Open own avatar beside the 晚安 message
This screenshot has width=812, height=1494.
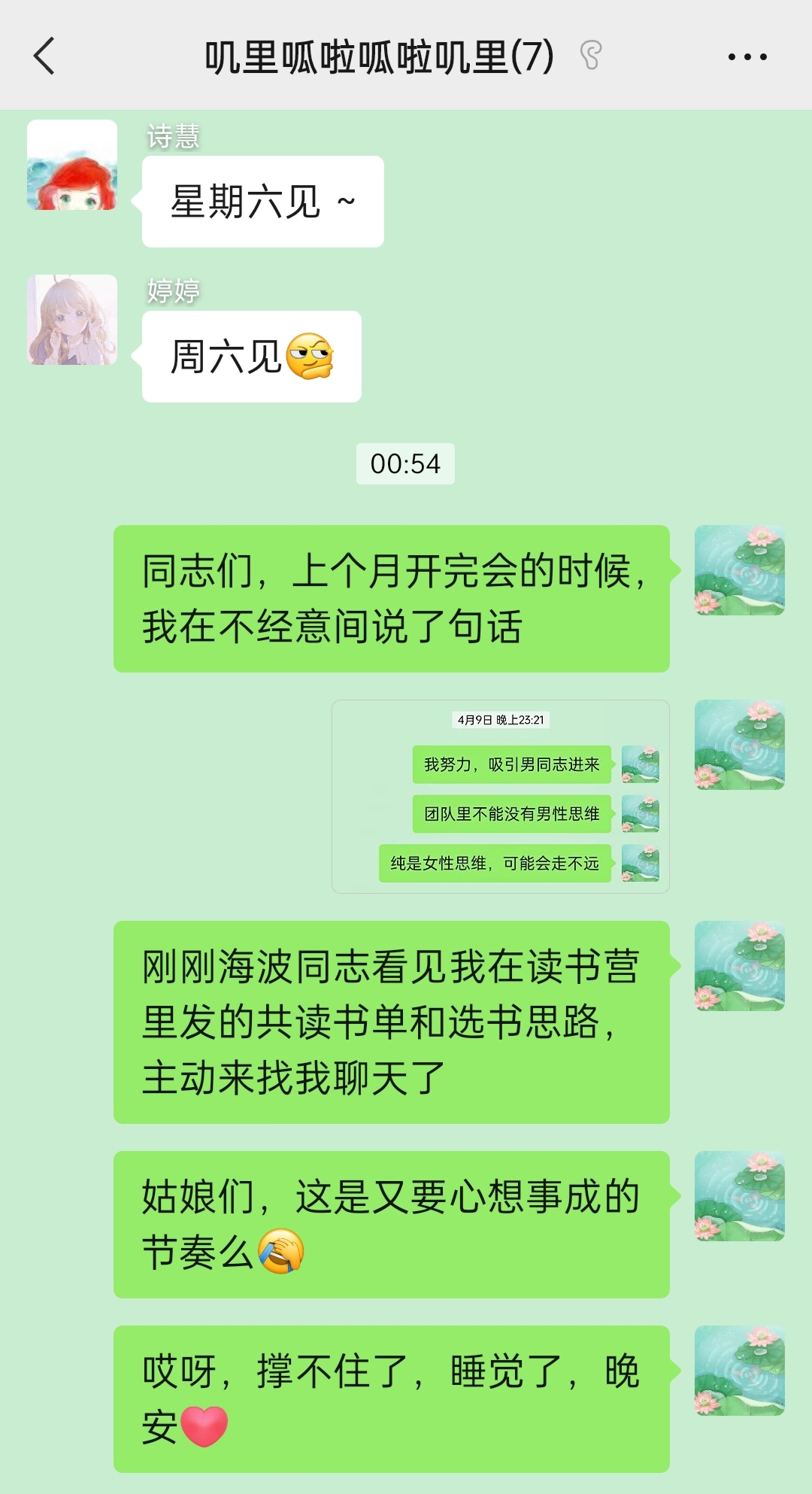[739, 1371]
